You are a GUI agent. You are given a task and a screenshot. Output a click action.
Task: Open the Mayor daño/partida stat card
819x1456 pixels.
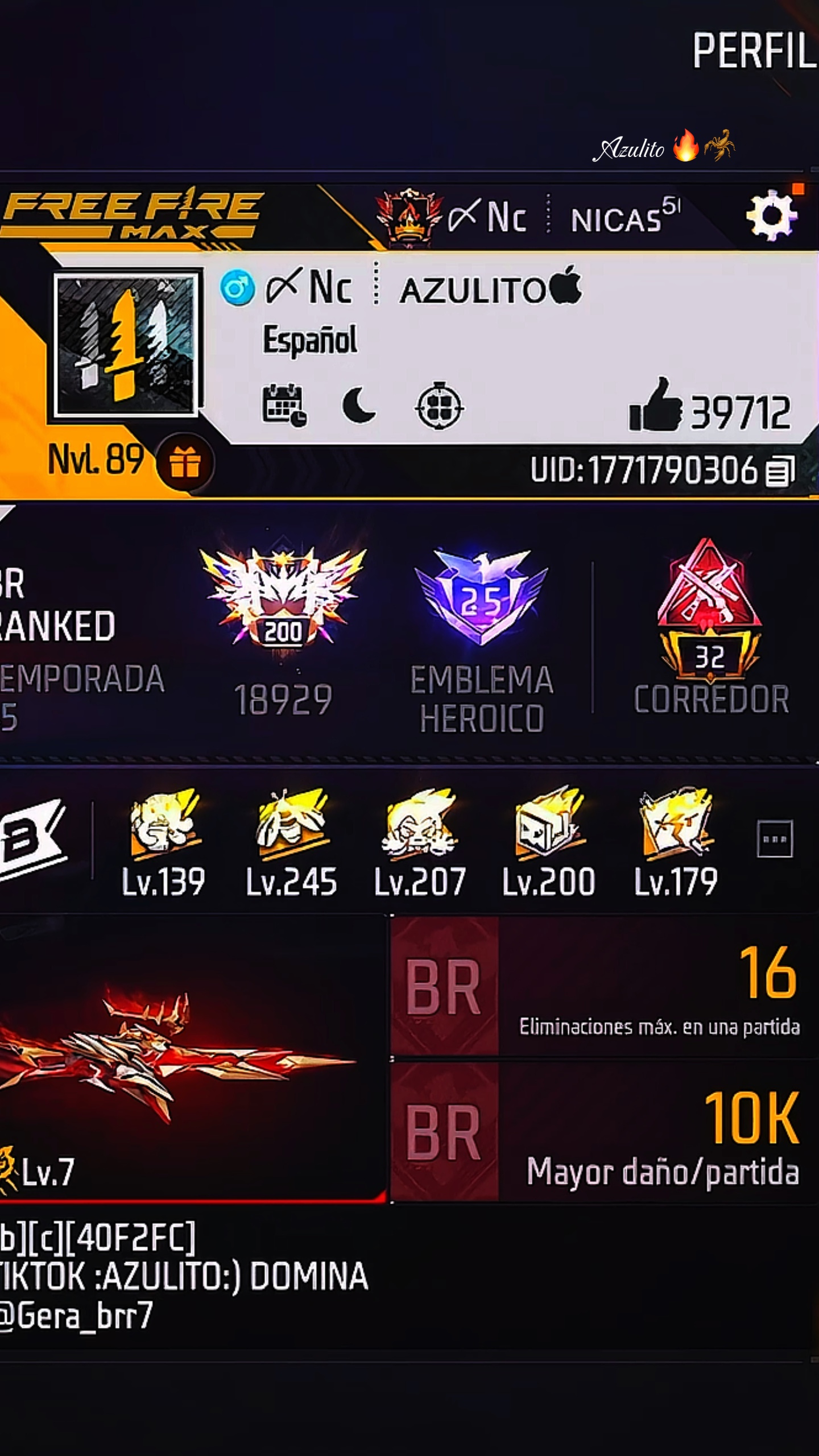point(604,1132)
